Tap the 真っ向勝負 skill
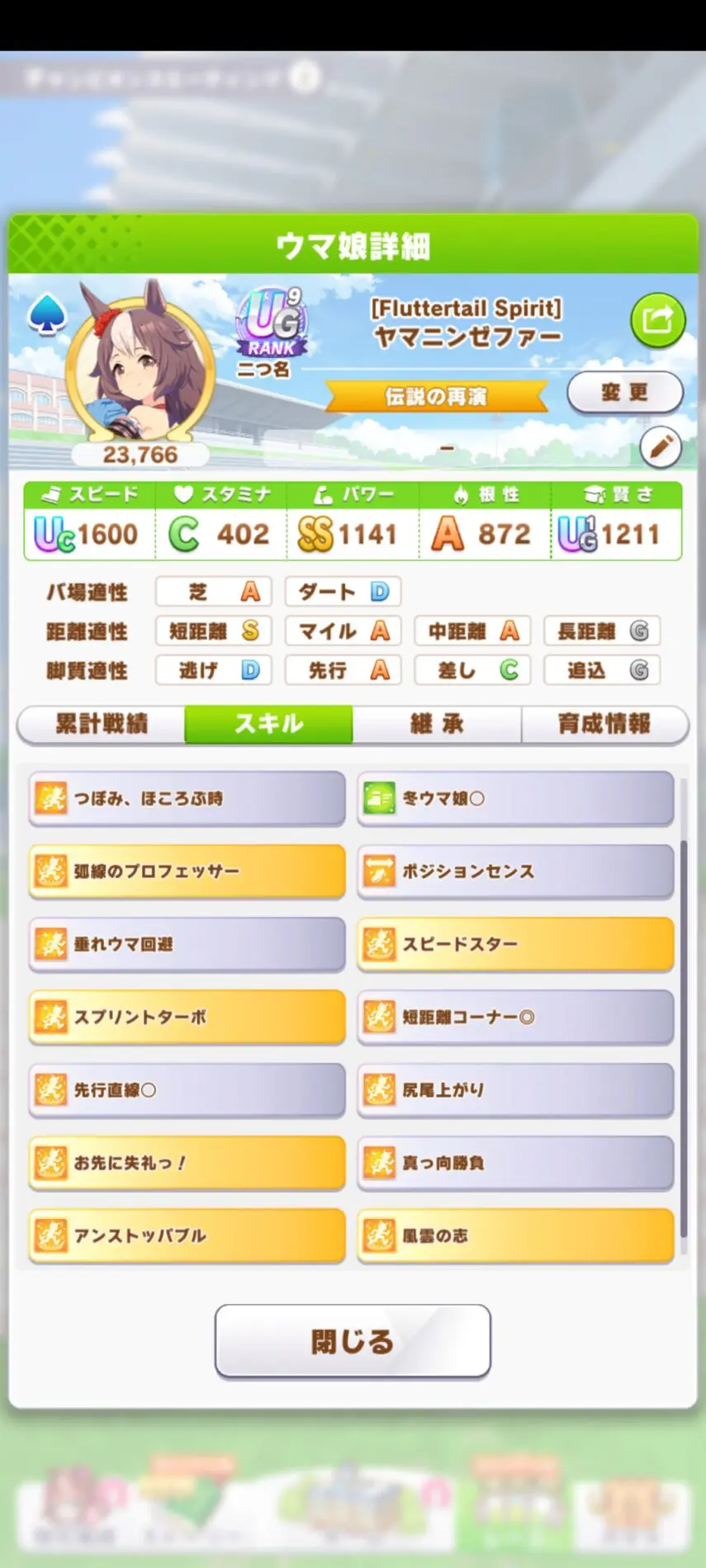This screenshot has height=1568, width=706. (515, 1162)
